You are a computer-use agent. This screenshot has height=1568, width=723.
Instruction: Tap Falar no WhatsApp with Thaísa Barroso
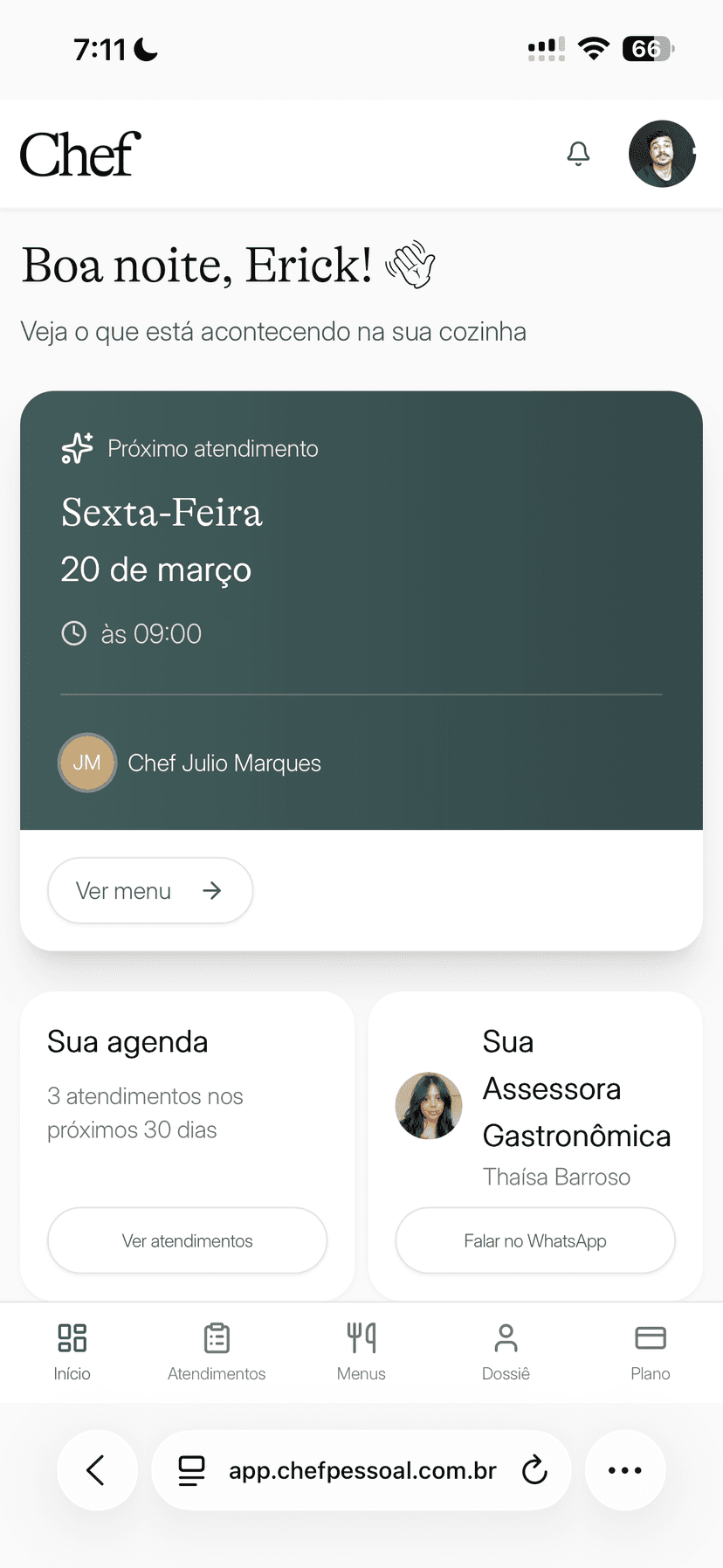(x=534, y=1240)
